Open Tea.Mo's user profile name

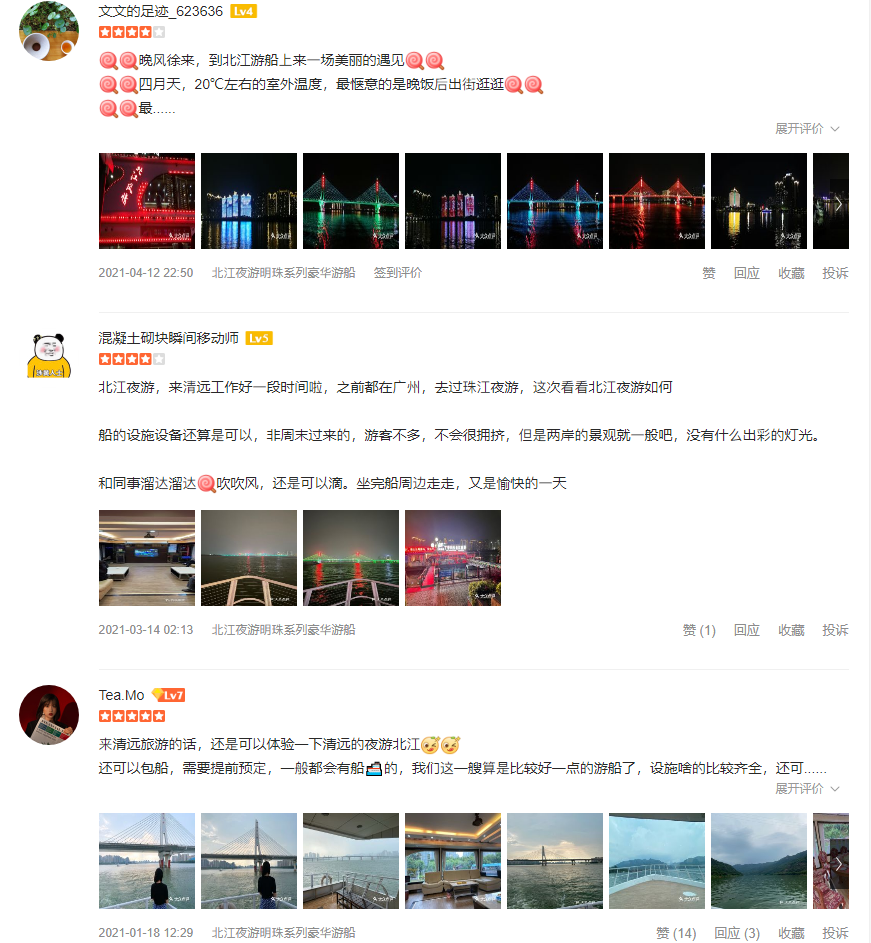click(x=121, y=695)
